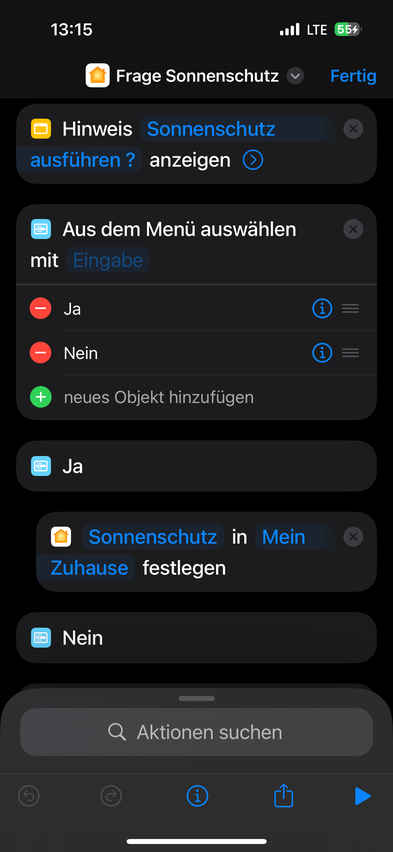Expand the Hinweis action options arrow
393x852 pixels.
pos(253,160)
